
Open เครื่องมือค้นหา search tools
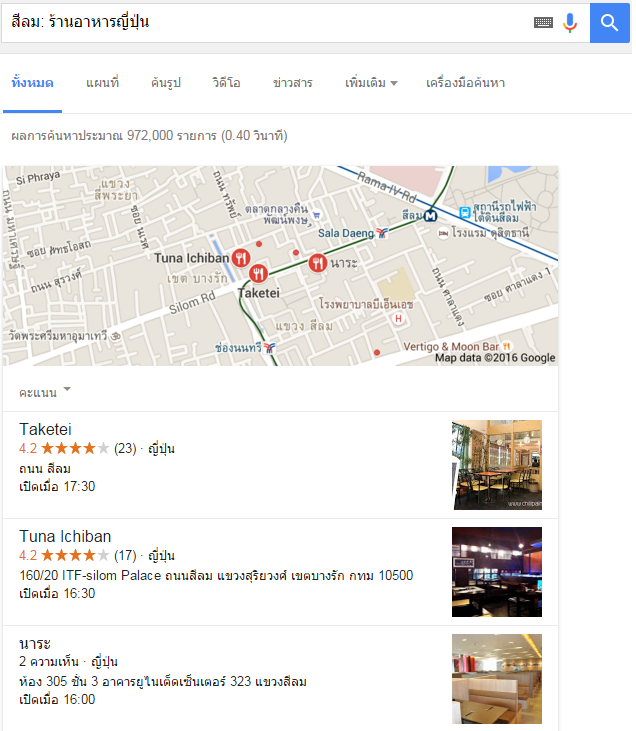[465, 83]
